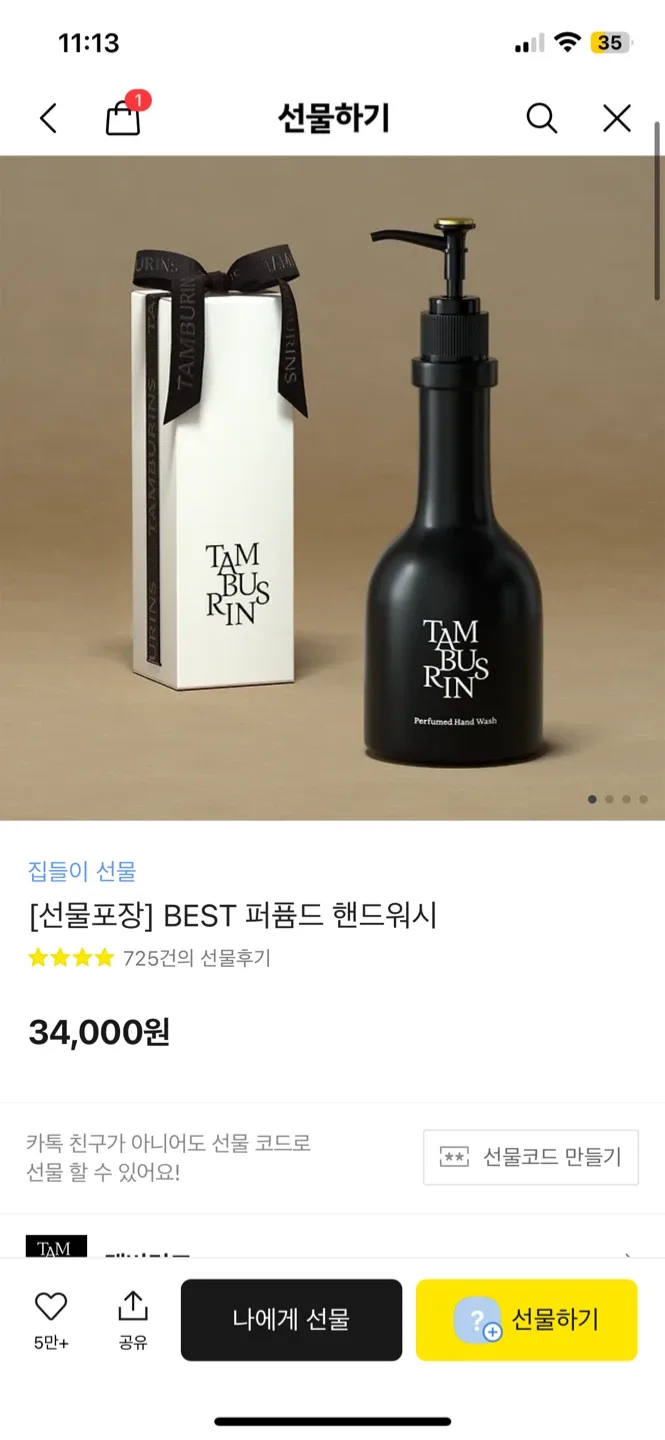Add product to wishlist with heart icon
The height and width of the screenshot is (1440, 665).
pos(51,1307)
